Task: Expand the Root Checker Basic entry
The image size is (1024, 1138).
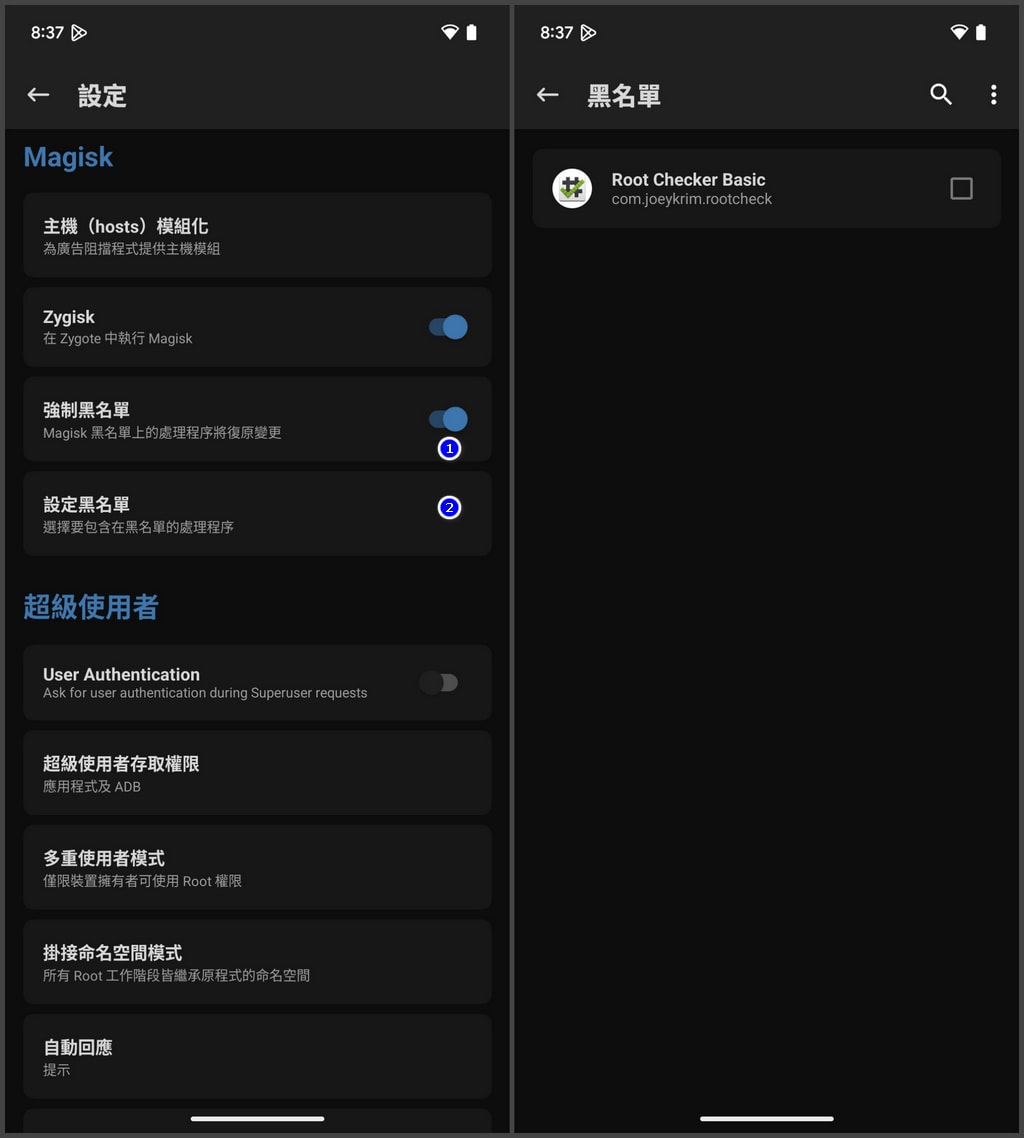Action: [x=700, y=188]
